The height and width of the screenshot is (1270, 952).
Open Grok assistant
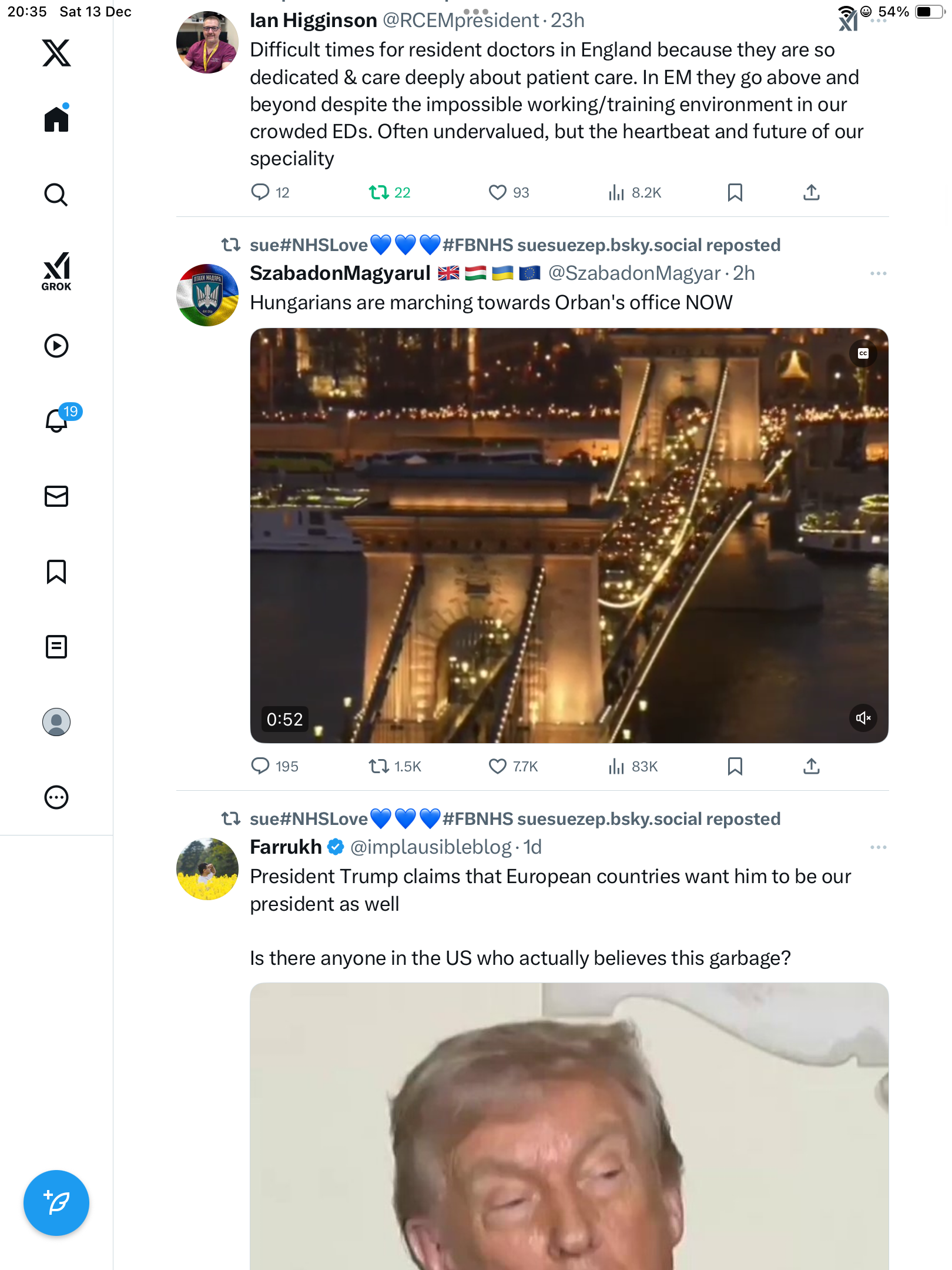(56, 271)
